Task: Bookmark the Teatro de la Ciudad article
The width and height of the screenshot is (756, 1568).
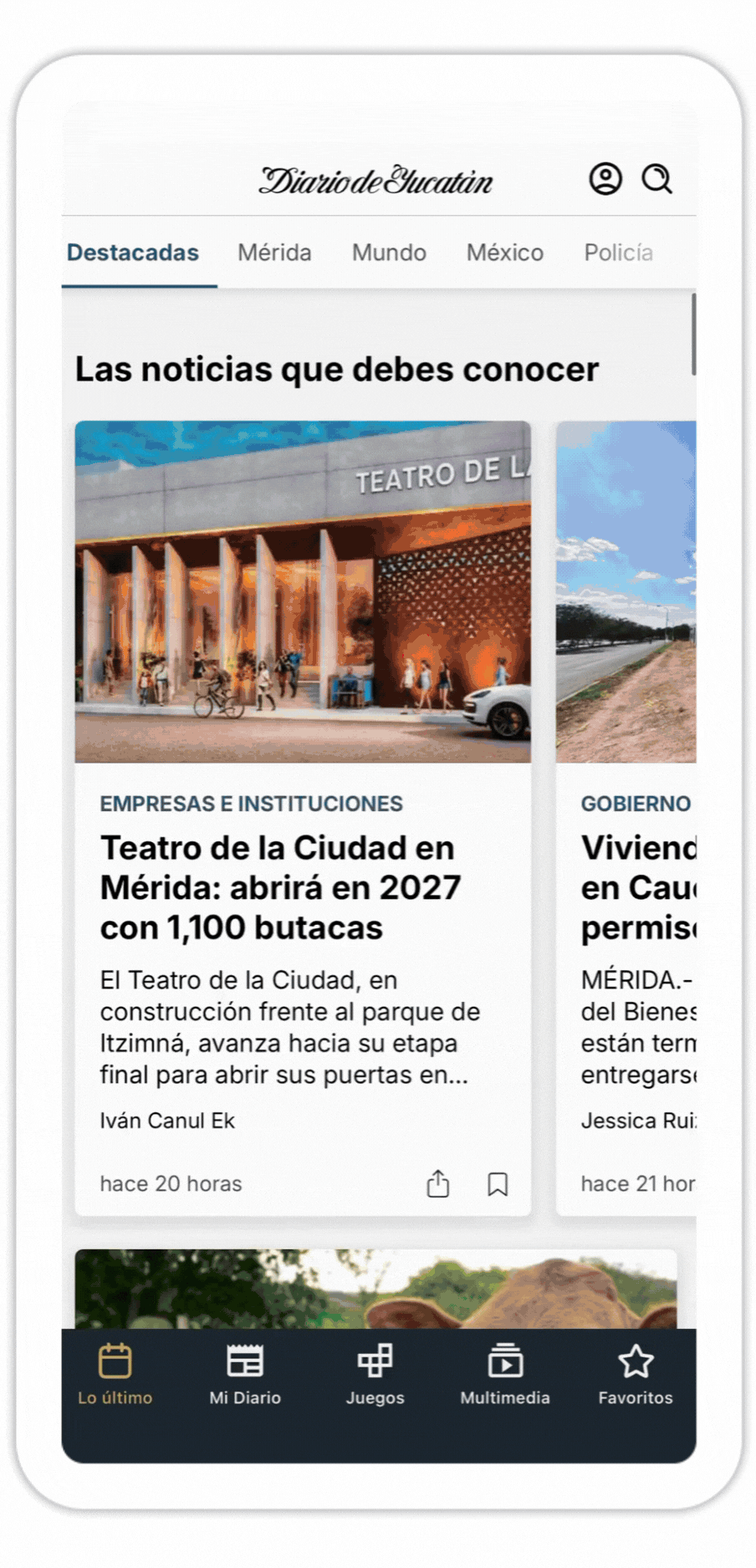Action: click(498, 1184)
